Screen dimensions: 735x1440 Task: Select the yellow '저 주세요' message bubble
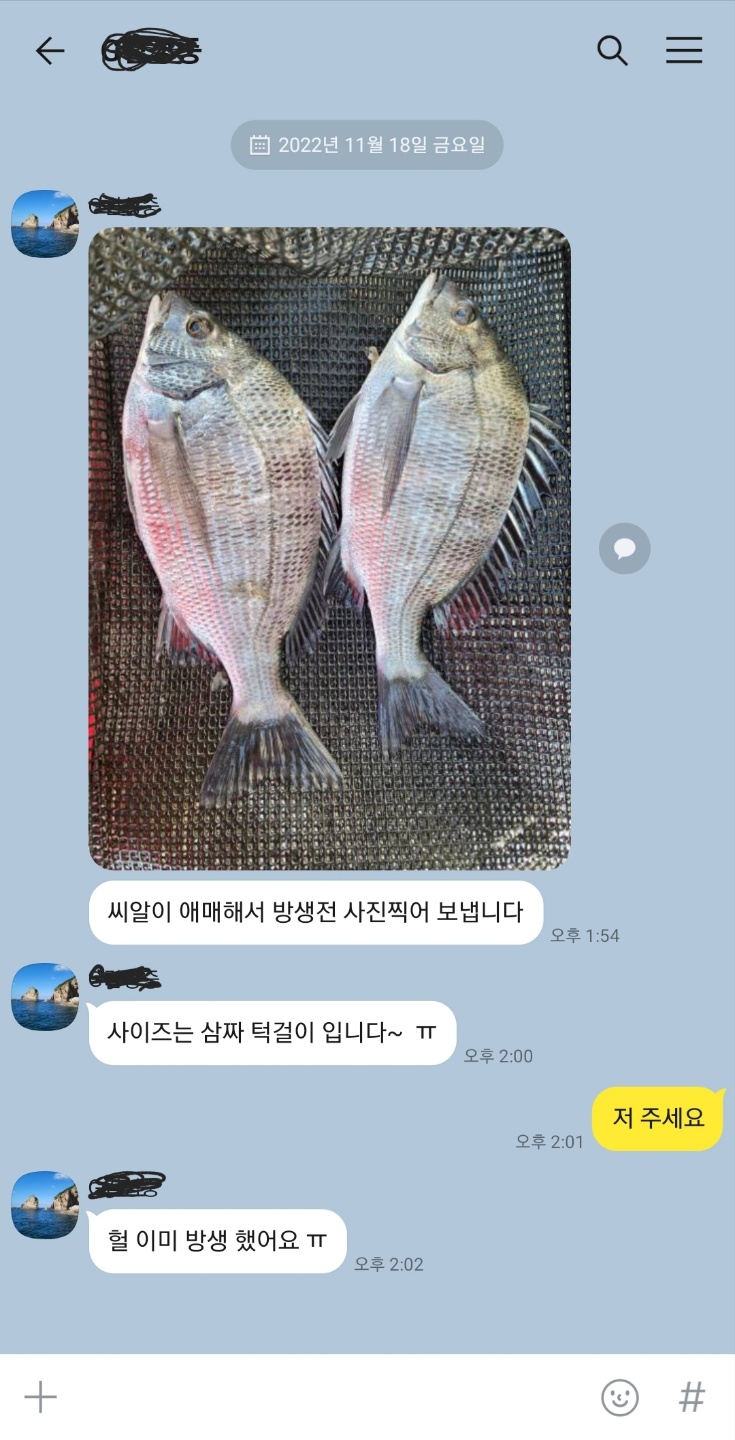[657, 1119]
